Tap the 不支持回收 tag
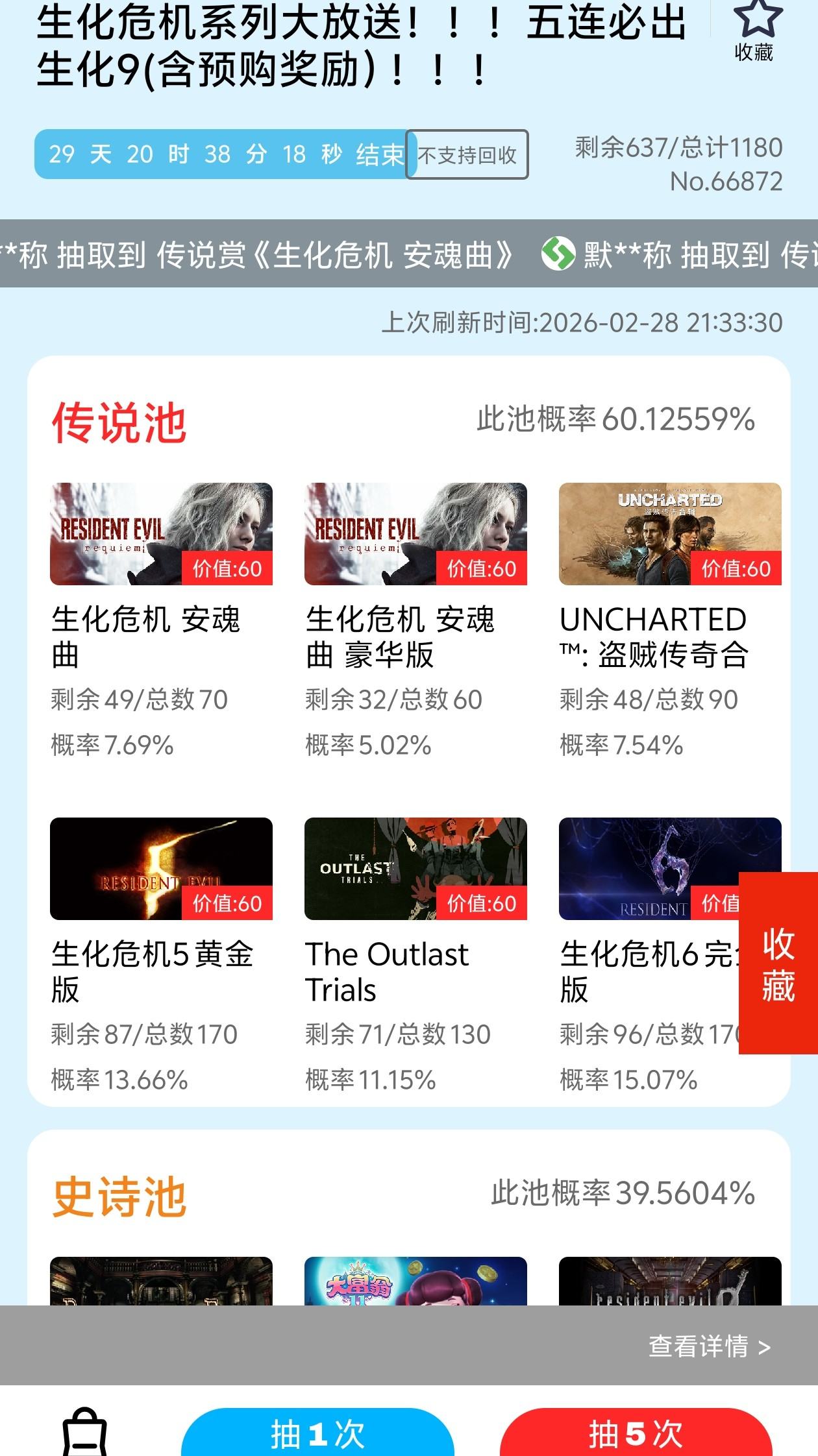The image size is (818, 1456). pyautogui.click(x=467, y=154)
